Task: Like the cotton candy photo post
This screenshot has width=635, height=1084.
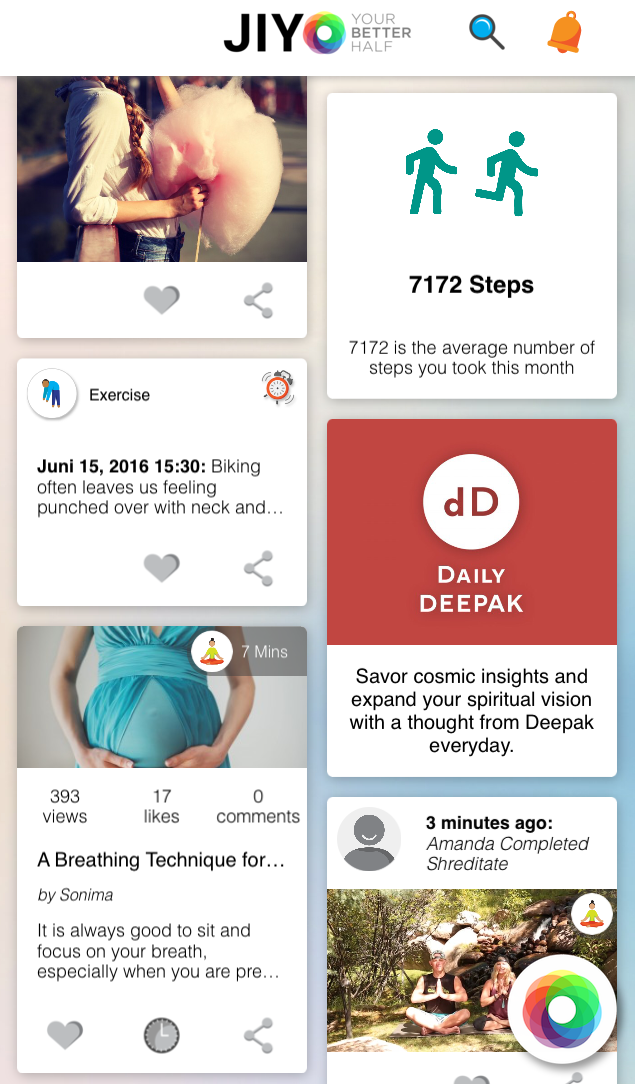Action: point(161,299)
